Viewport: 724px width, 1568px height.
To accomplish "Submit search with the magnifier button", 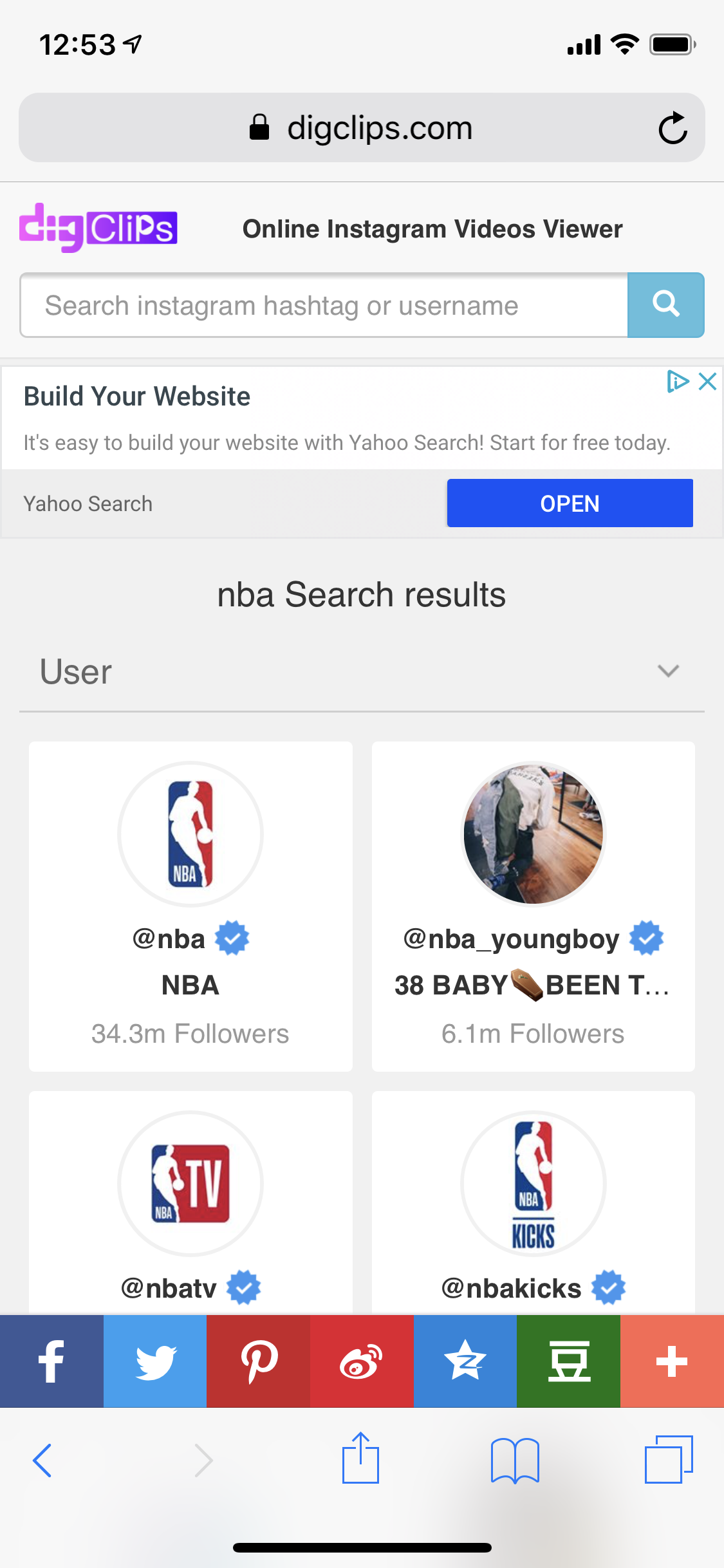I will tap(665, 305).
